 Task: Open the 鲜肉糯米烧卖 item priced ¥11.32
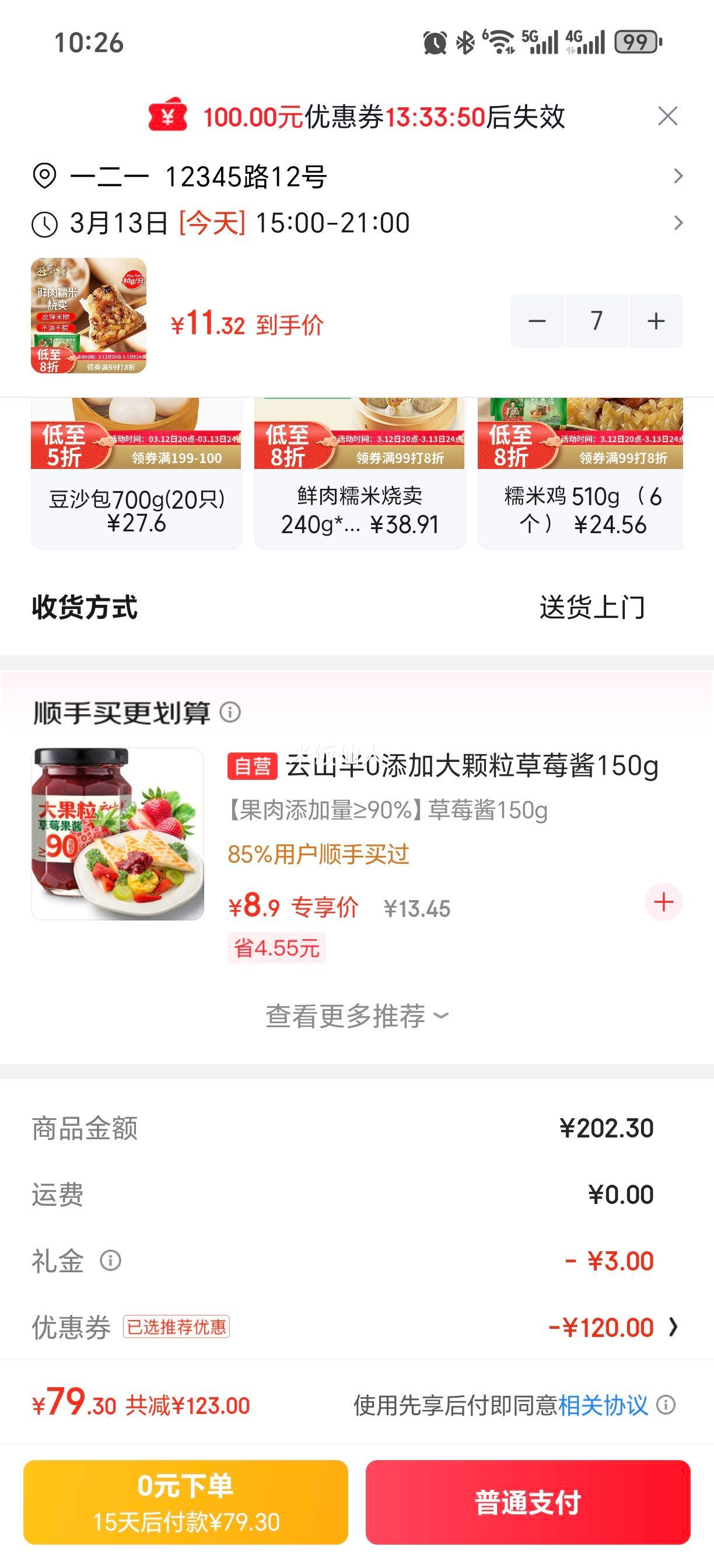89,316
